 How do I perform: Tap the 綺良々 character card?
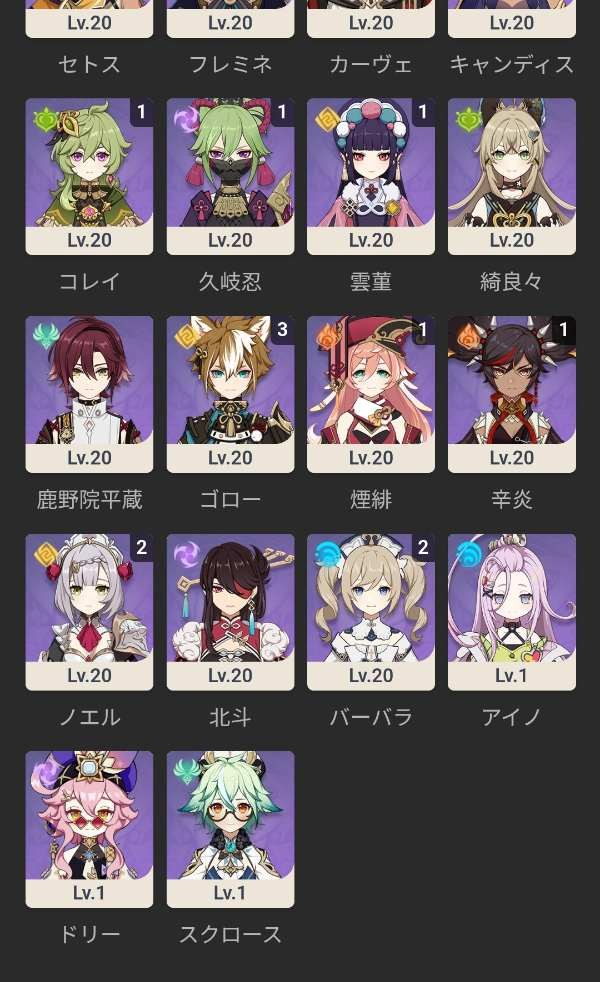point(512,175)
